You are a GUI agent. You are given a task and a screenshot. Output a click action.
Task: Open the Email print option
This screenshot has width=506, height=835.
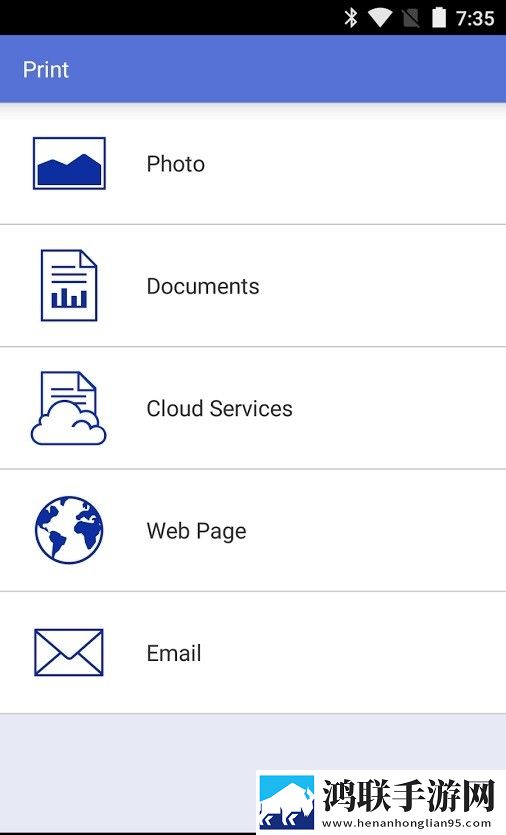(253, 653)
